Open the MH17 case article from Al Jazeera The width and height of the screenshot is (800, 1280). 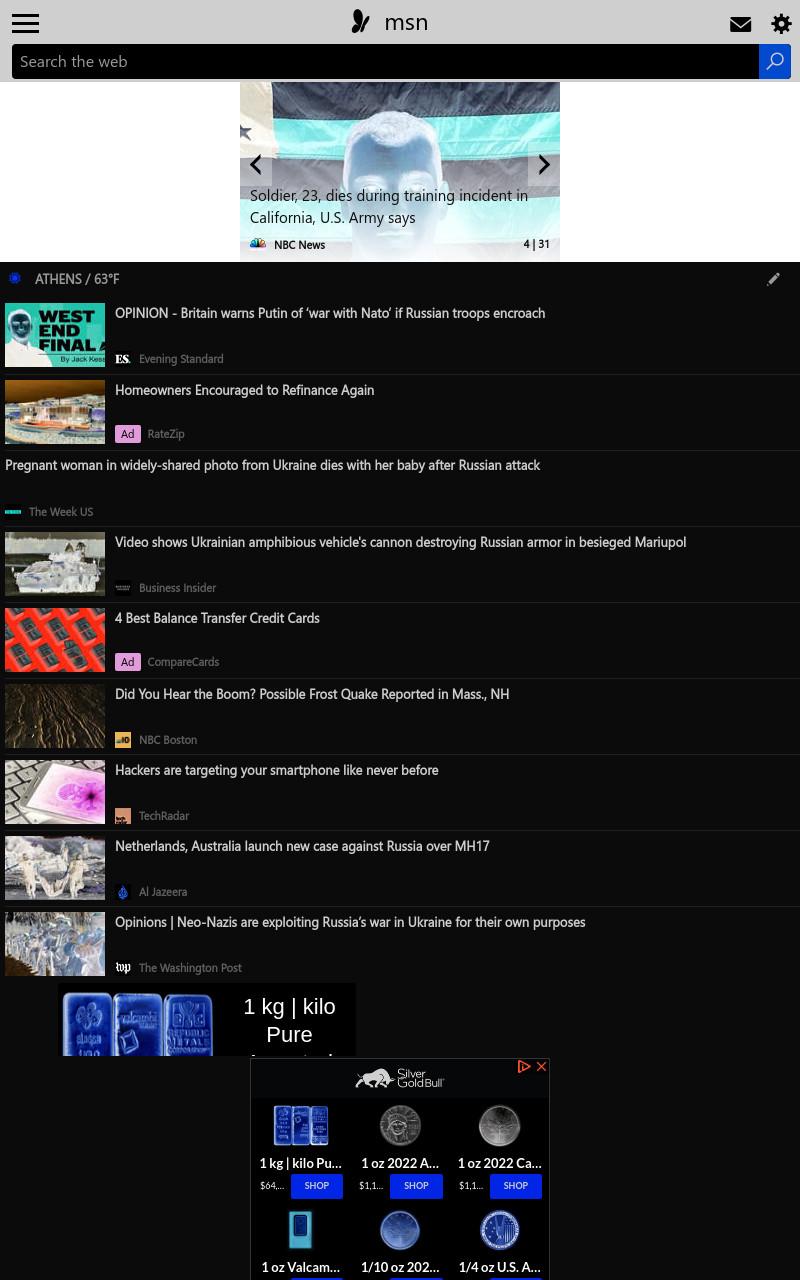pyautogui.click(x=302, y=846)
